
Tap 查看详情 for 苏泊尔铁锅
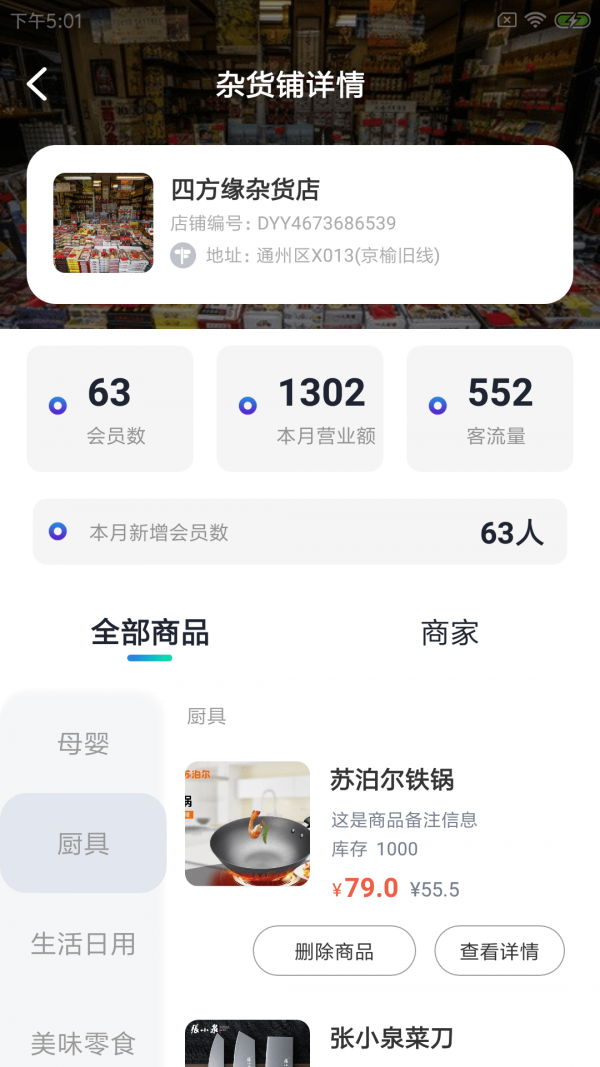coord(499,951)
